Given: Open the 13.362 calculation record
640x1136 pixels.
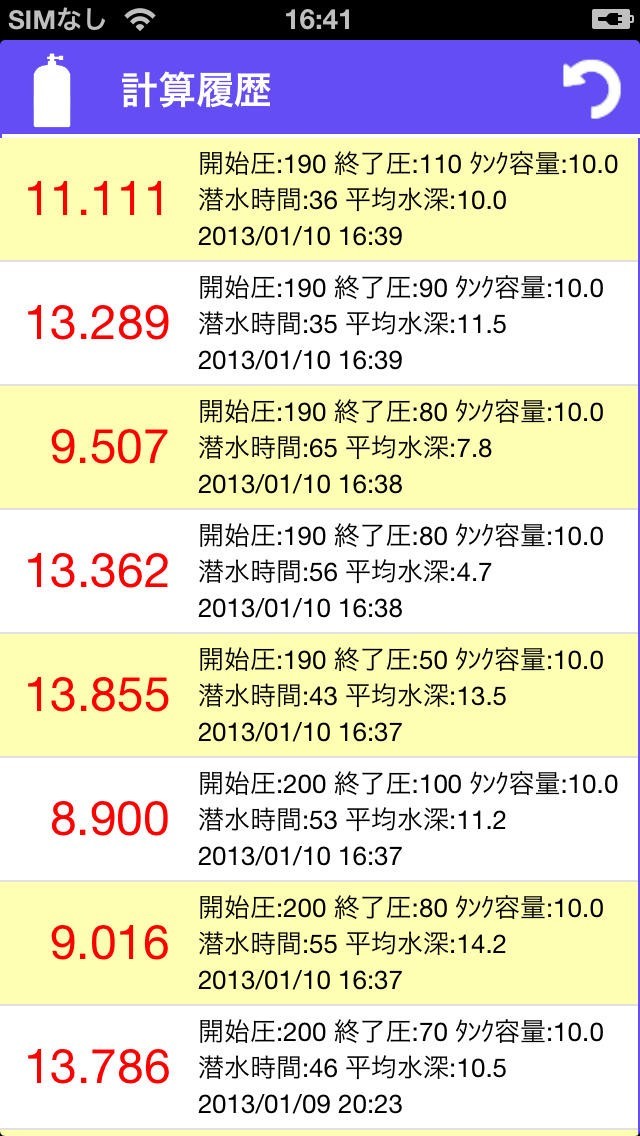Looking at the screenshot, I should point(319,571).
